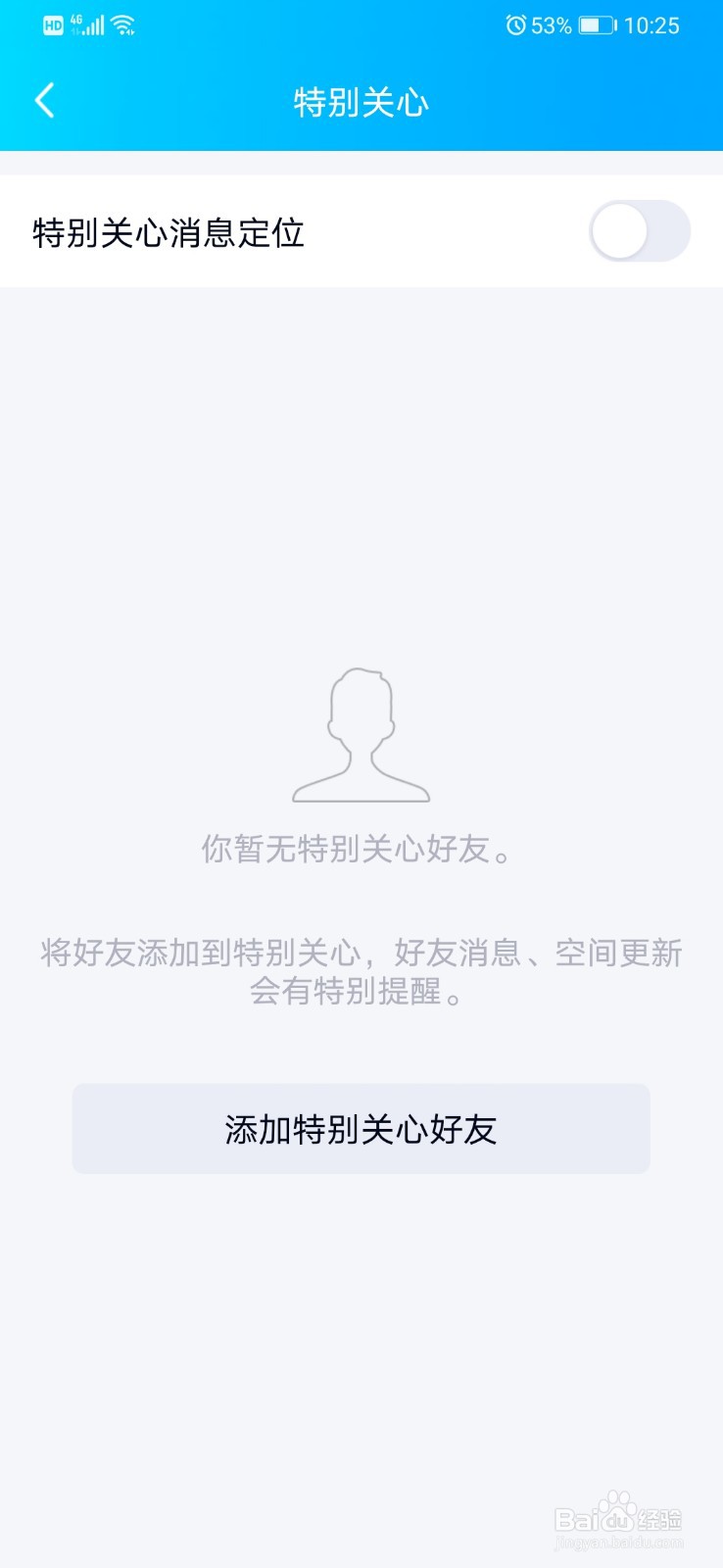Viewport: 723px width, 1568px height.
Task: Tap the 10:25 clock display
Action: click(651, 25)
